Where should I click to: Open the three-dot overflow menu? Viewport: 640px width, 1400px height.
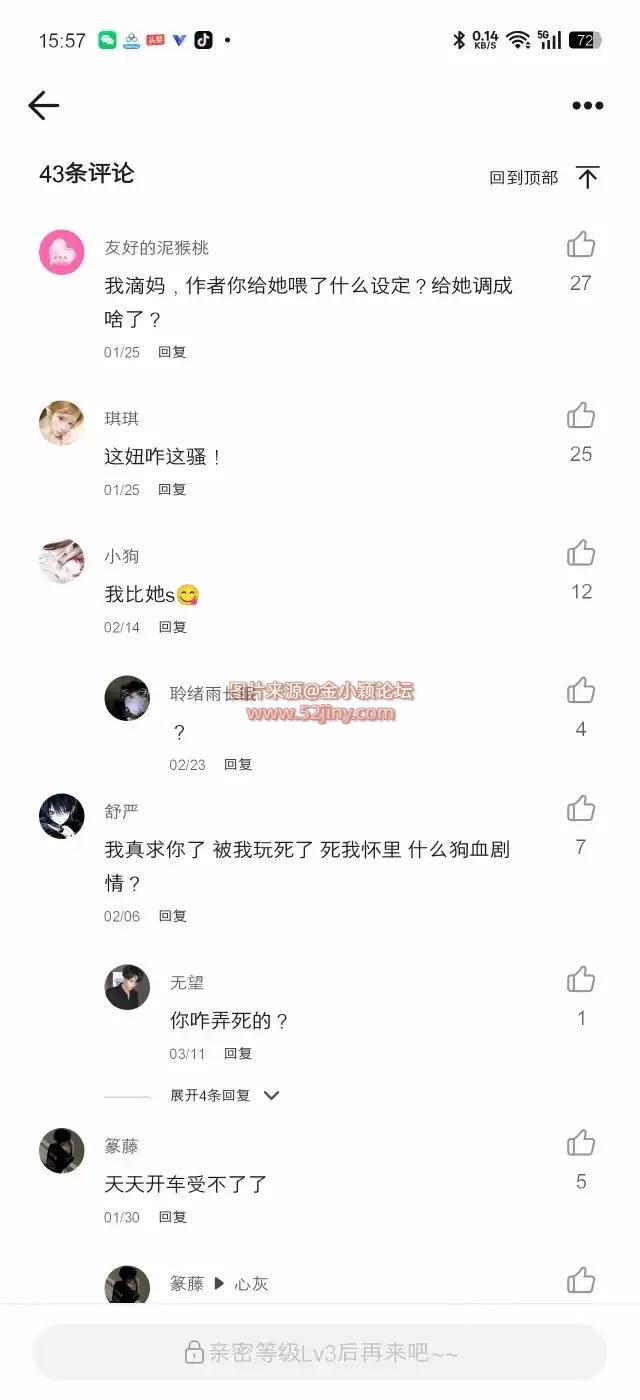point(587,106)
